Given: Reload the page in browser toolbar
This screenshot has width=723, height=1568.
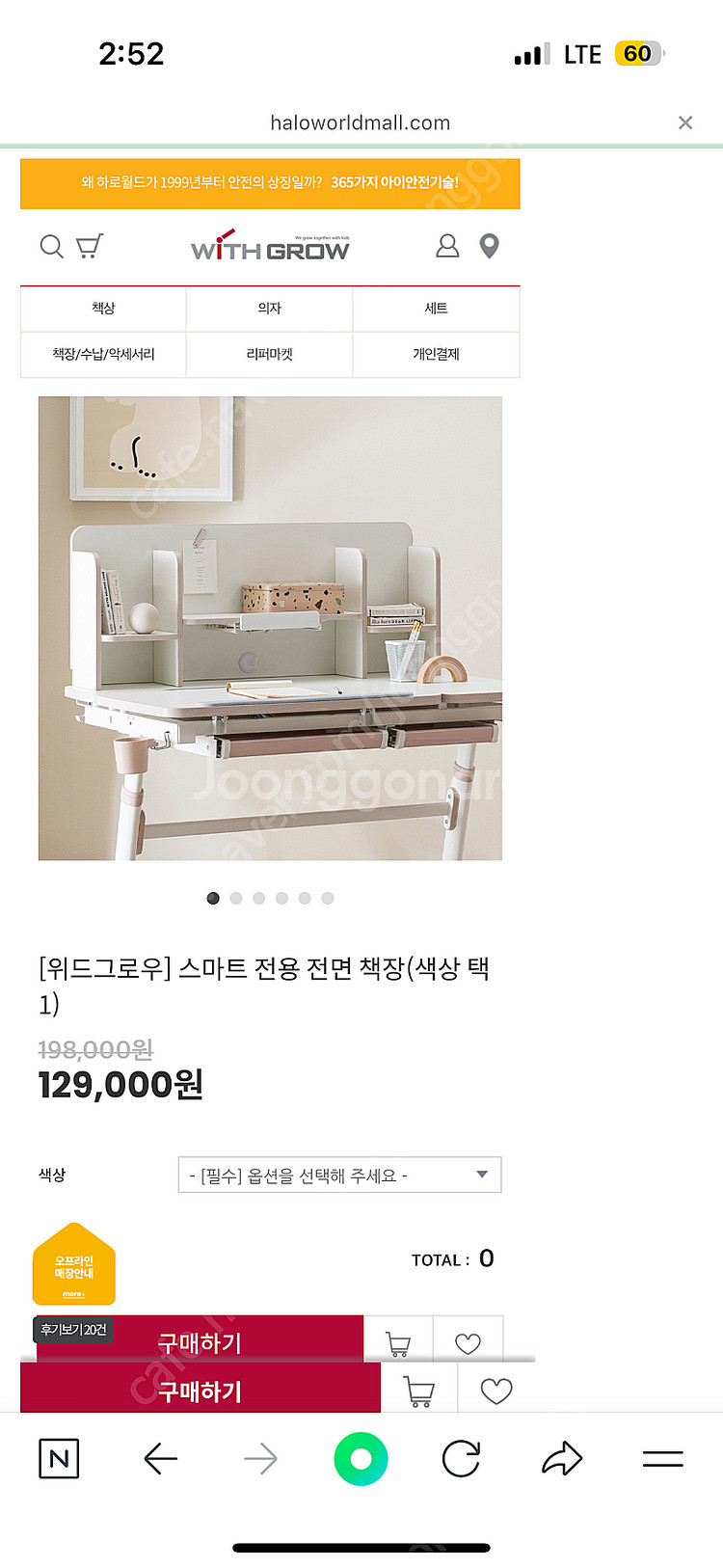Looking at the screenshot, I should point(461,1459).
